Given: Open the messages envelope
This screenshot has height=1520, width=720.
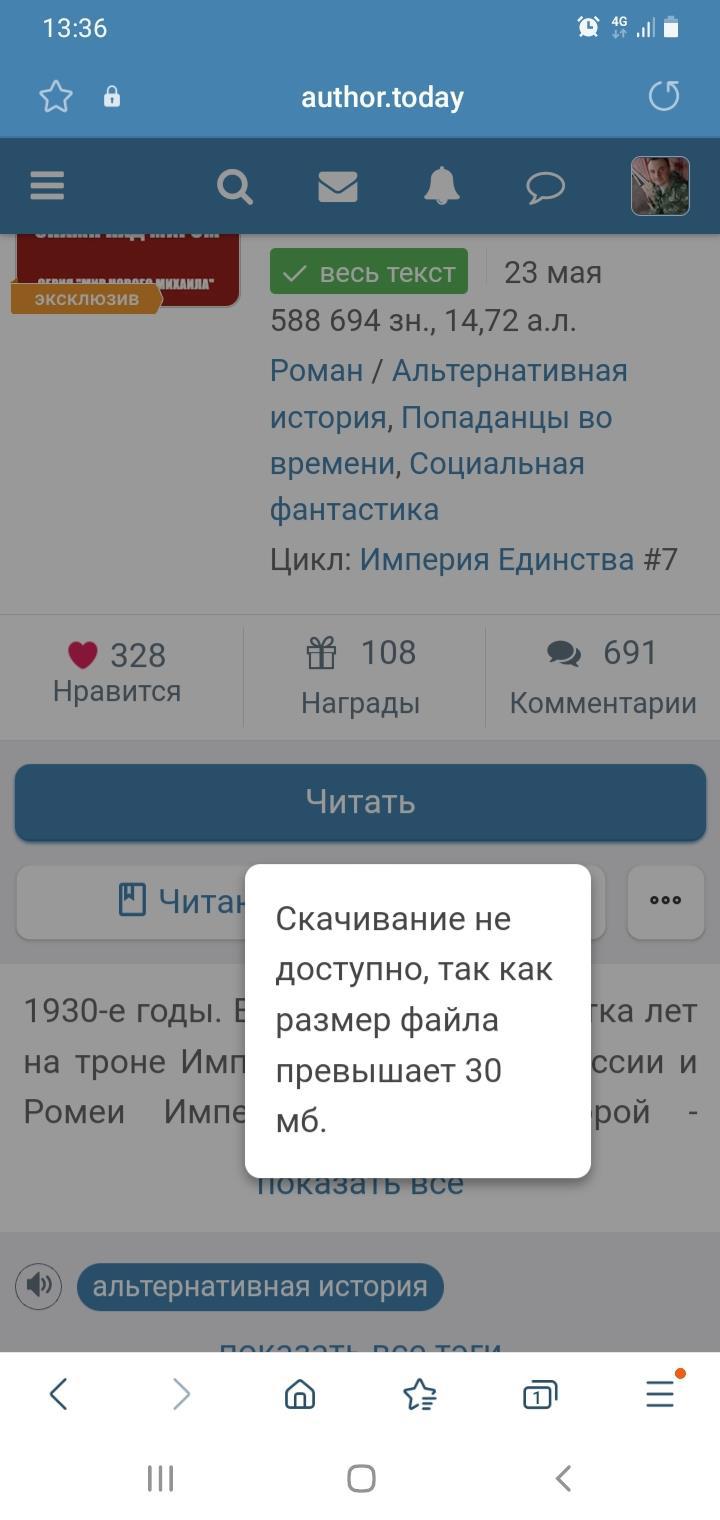Looking at the screenshot, I should [338, 186].
